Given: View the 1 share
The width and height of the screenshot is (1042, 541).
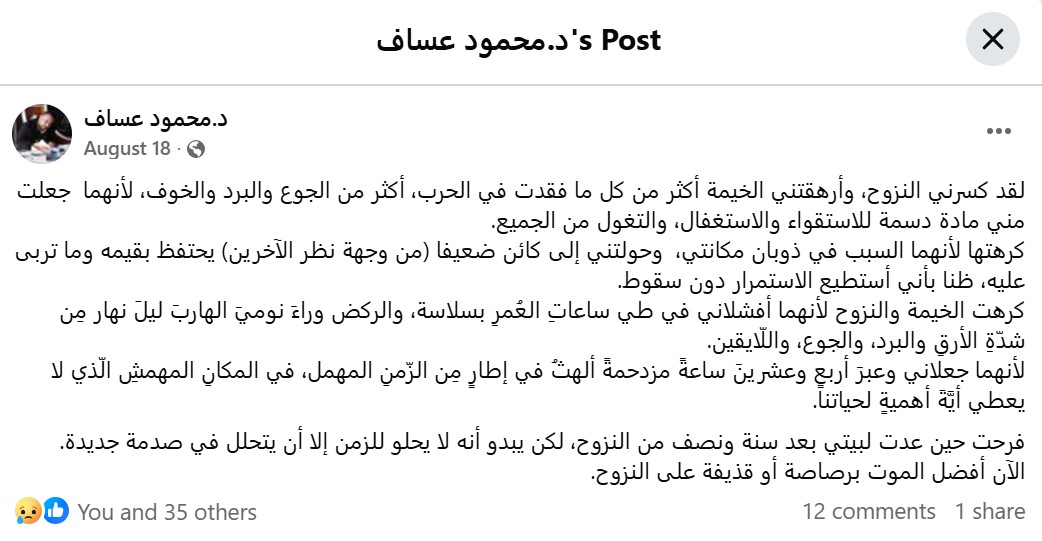Looking at the screenshot, I should click(989, 512).
